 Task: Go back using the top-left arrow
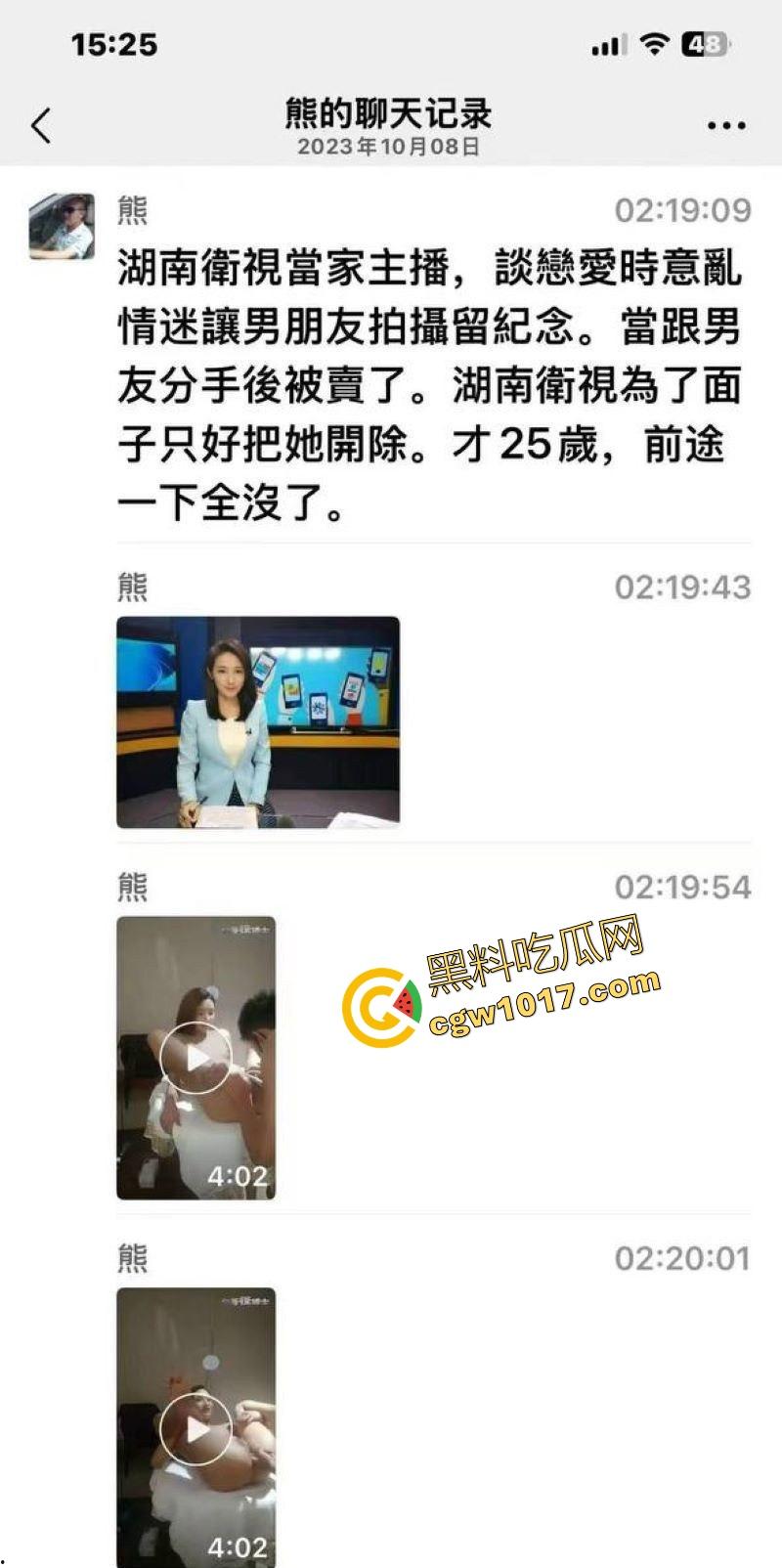pyautogui.click(x=41, y=126)
